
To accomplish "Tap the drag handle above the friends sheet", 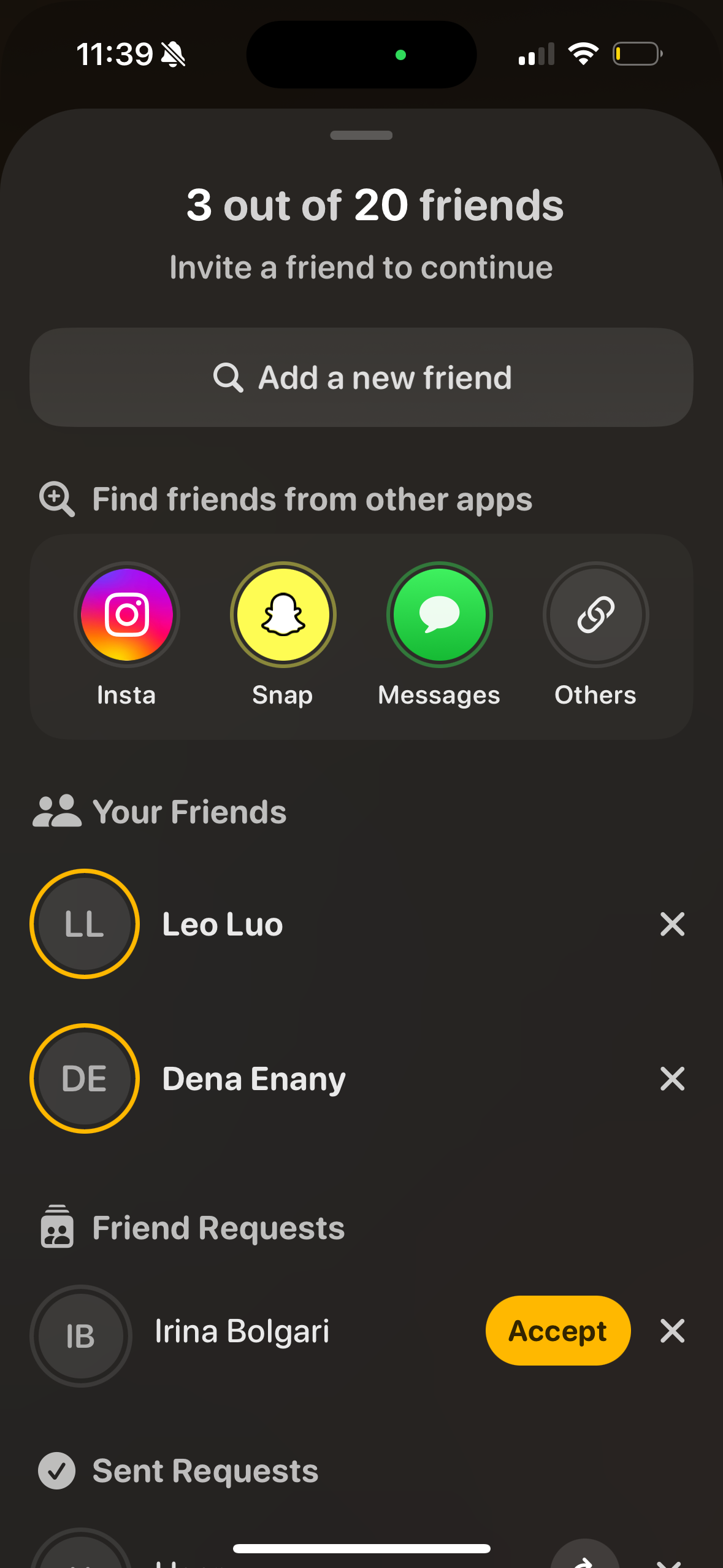I will pyautogui.click(x=361, y=134).
